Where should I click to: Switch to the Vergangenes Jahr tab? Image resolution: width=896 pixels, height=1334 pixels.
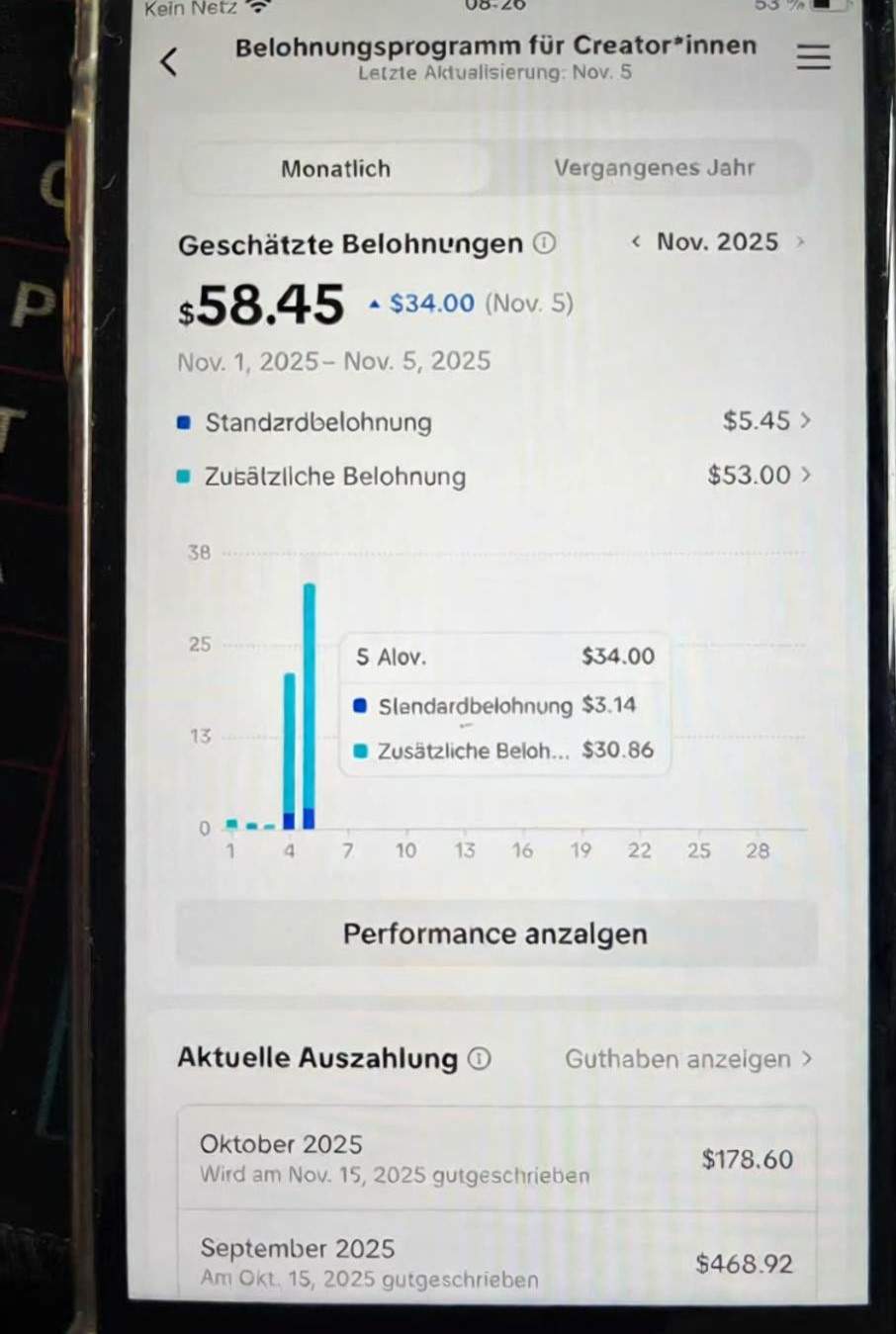654,168
